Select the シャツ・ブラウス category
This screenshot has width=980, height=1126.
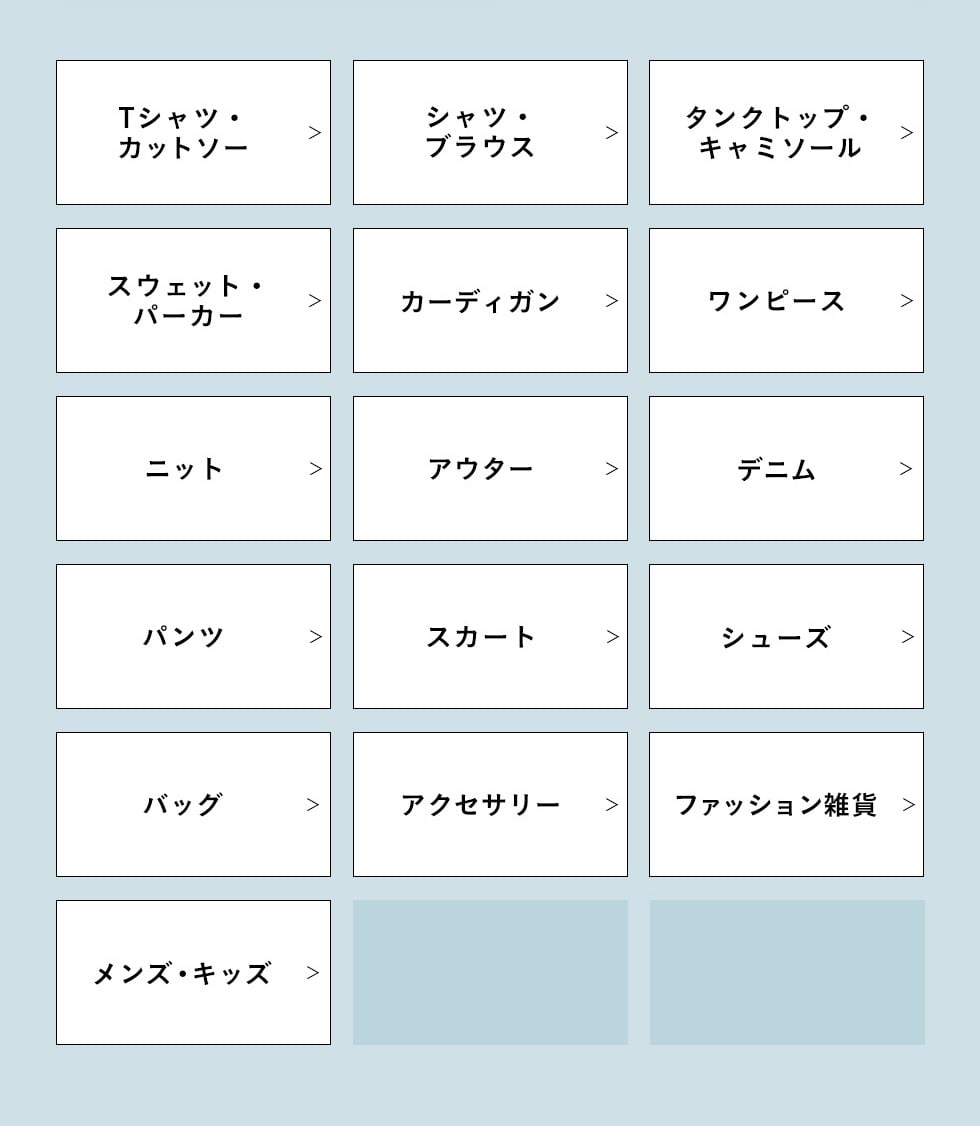(490, 133)
